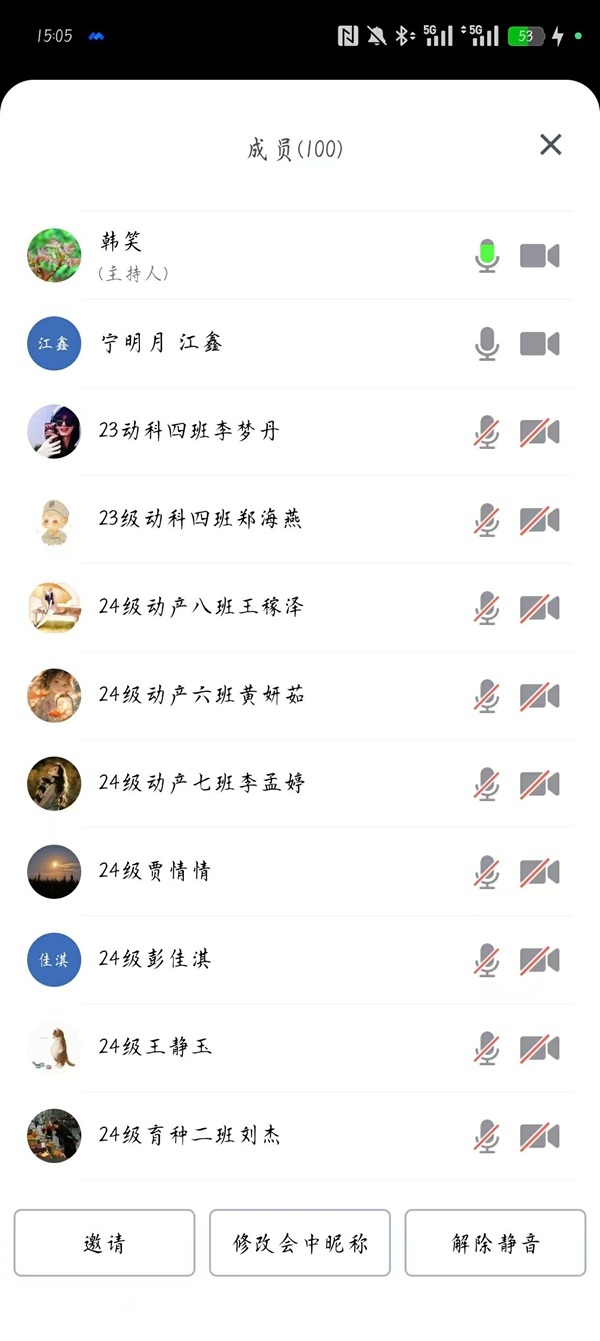Screen dimensions: 600x1341
Task: Open 修改会中昵称 to change nickname
Action: click(300, 1243)
